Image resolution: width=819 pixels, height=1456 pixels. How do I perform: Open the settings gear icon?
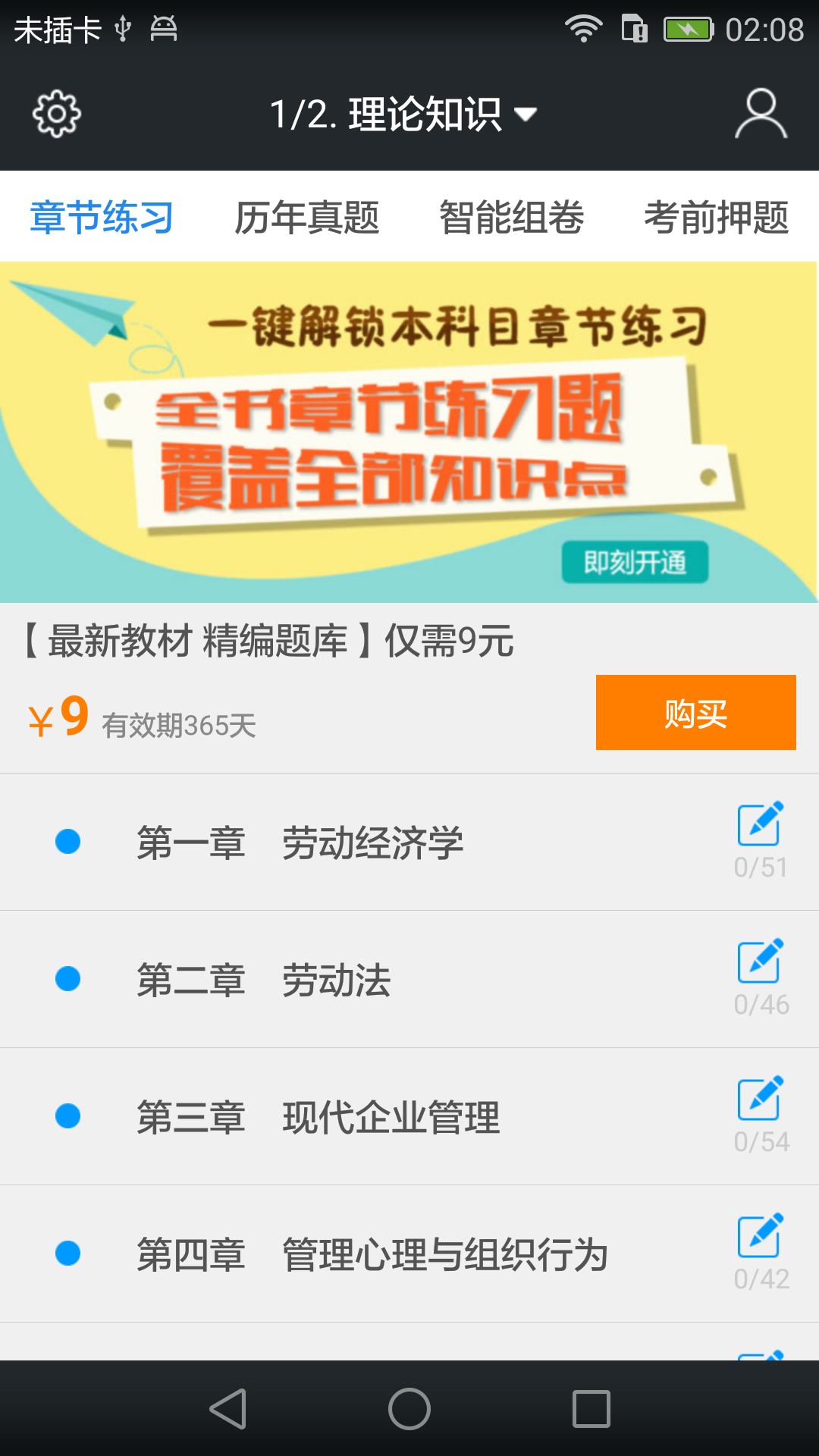point(56,115)
